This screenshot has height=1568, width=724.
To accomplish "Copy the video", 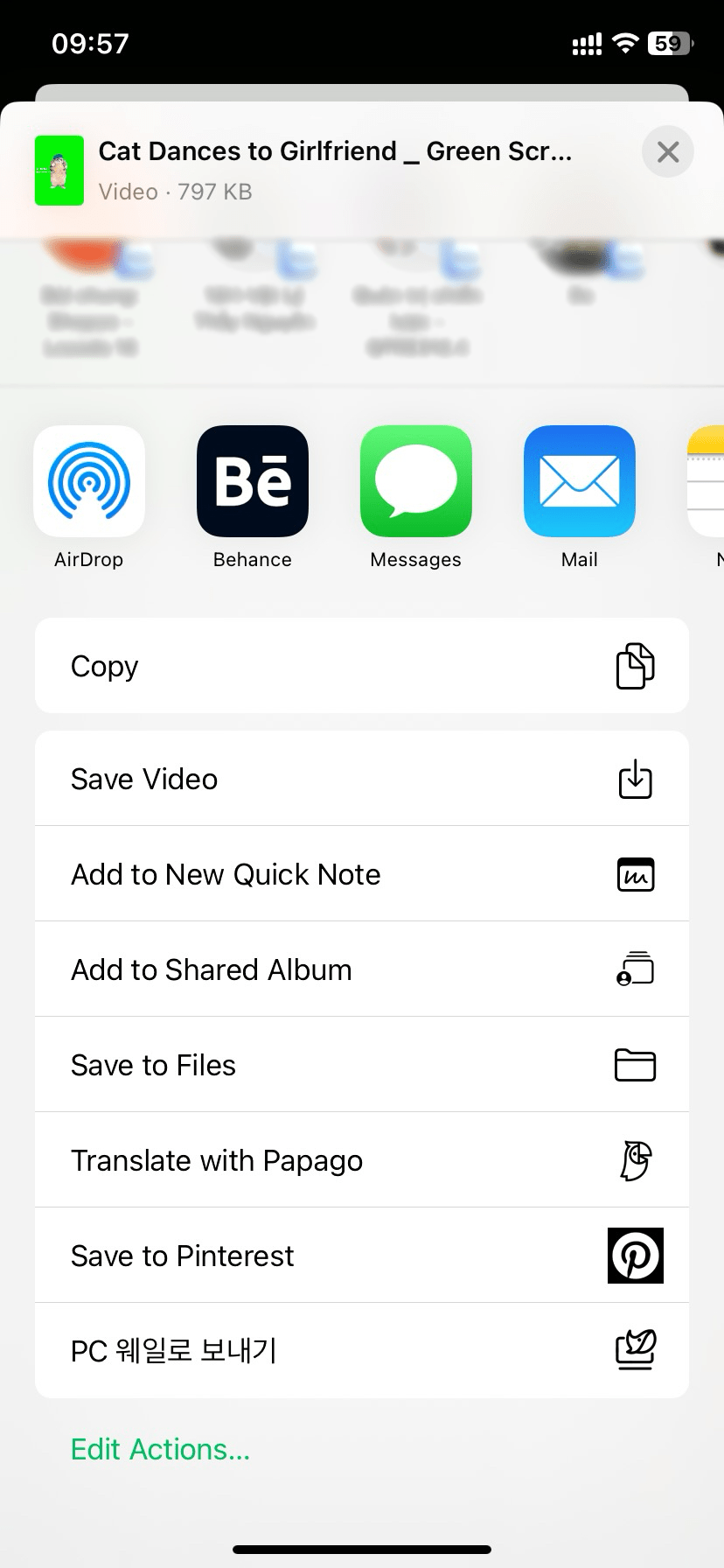I will (362, 666).
